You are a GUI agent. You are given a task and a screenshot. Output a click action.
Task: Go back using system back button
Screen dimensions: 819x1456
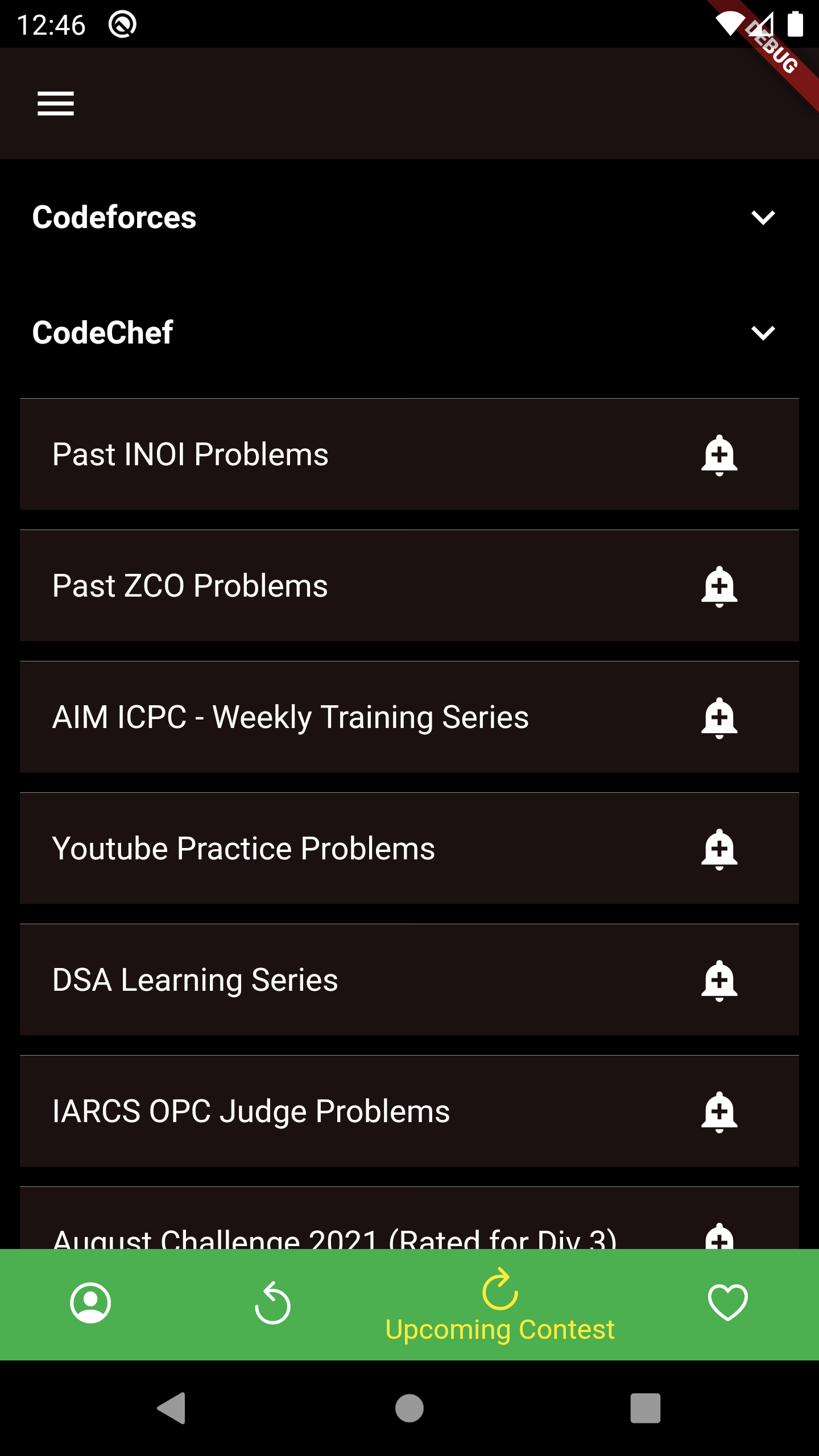[x=172, y=1408]
